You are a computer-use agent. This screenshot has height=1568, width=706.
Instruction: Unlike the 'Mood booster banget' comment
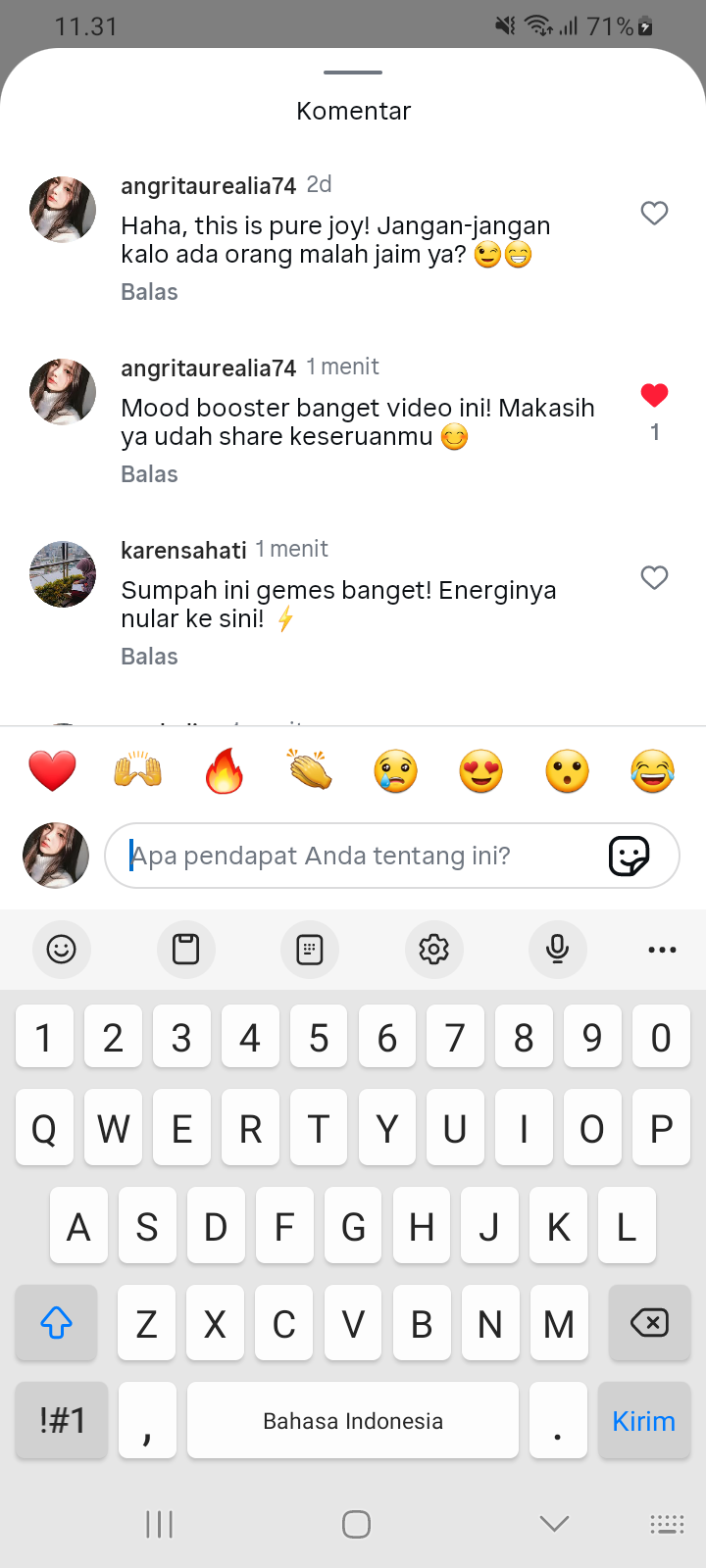pyautogui.click(x=654, y=395)
